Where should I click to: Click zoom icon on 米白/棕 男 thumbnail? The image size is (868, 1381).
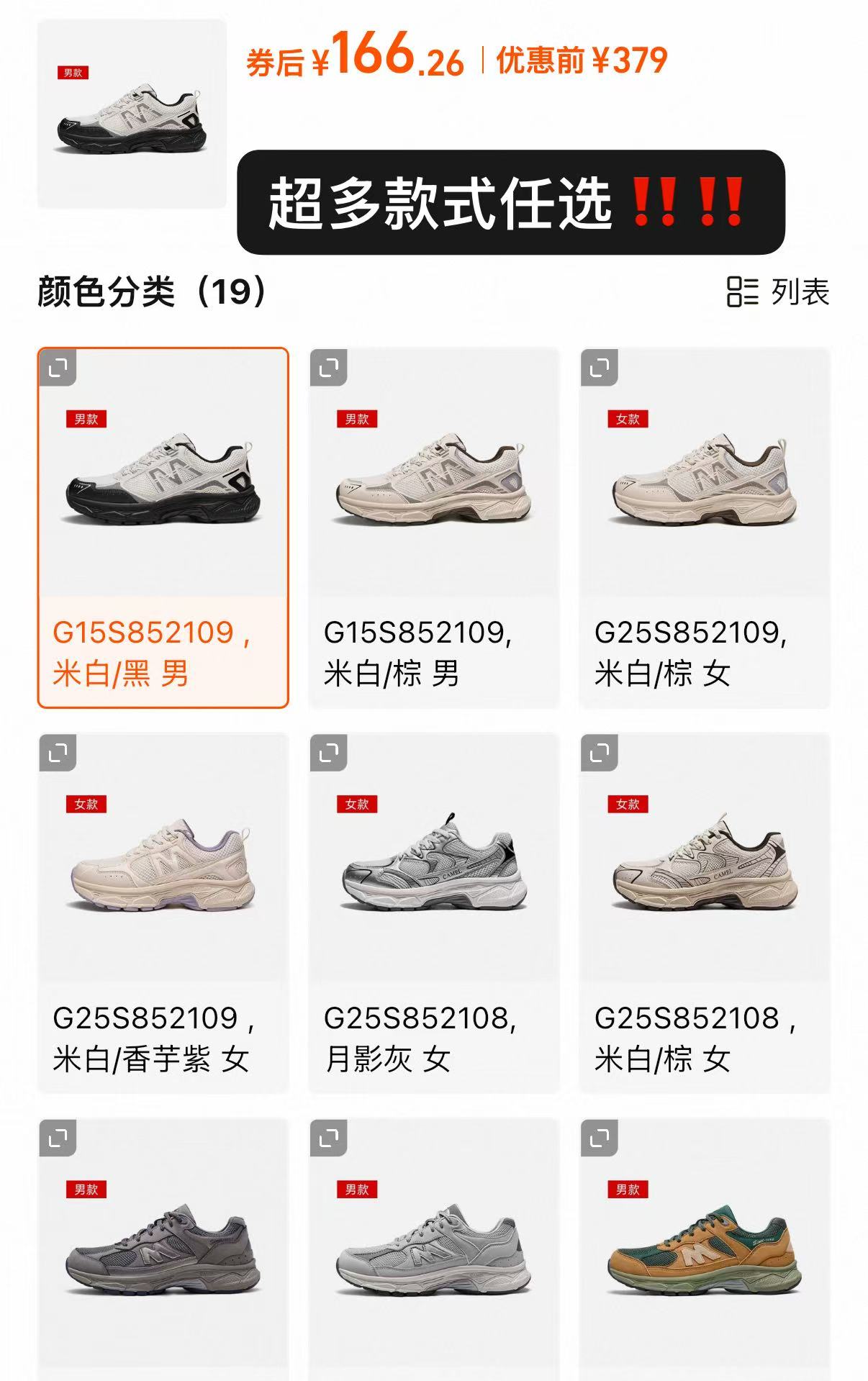[328, 368]
